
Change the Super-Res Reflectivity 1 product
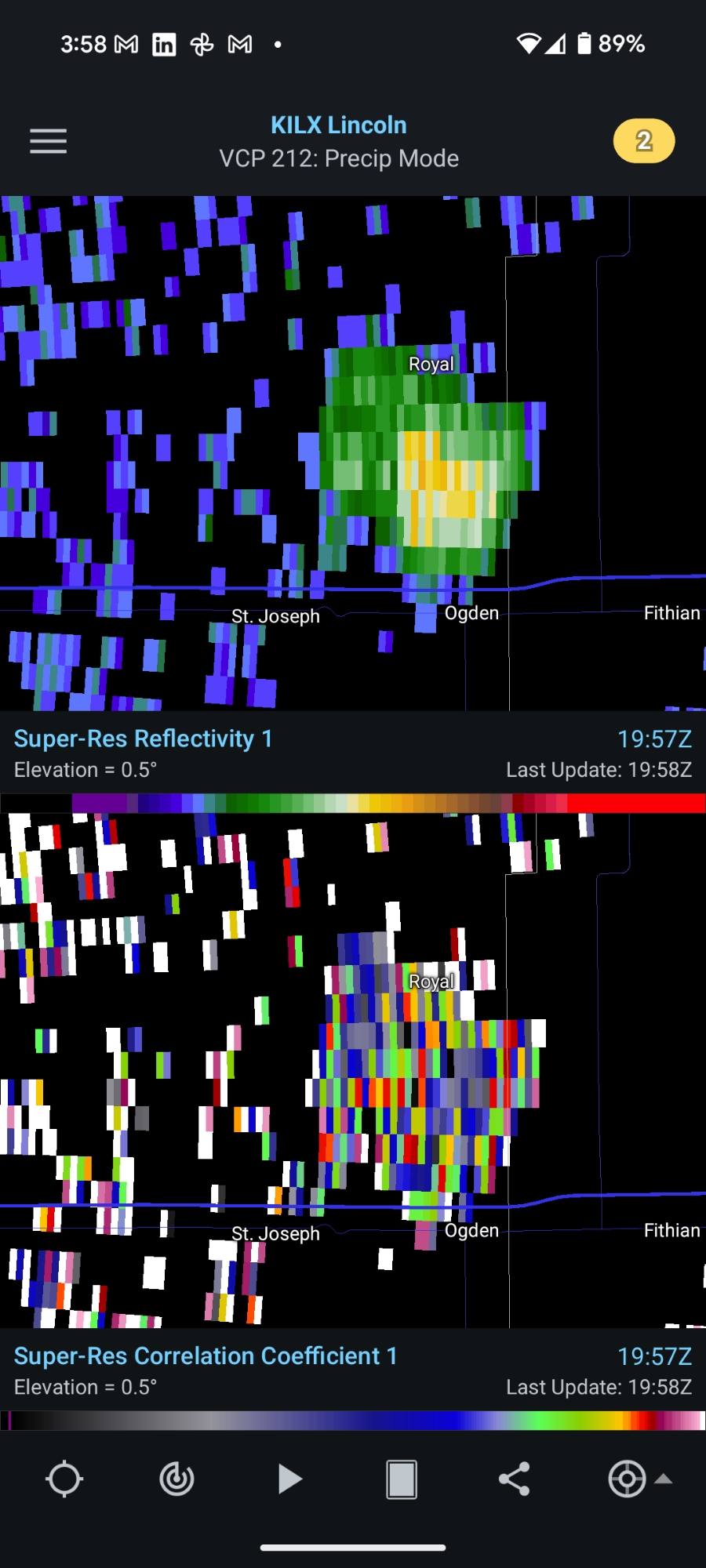[144, 739]
